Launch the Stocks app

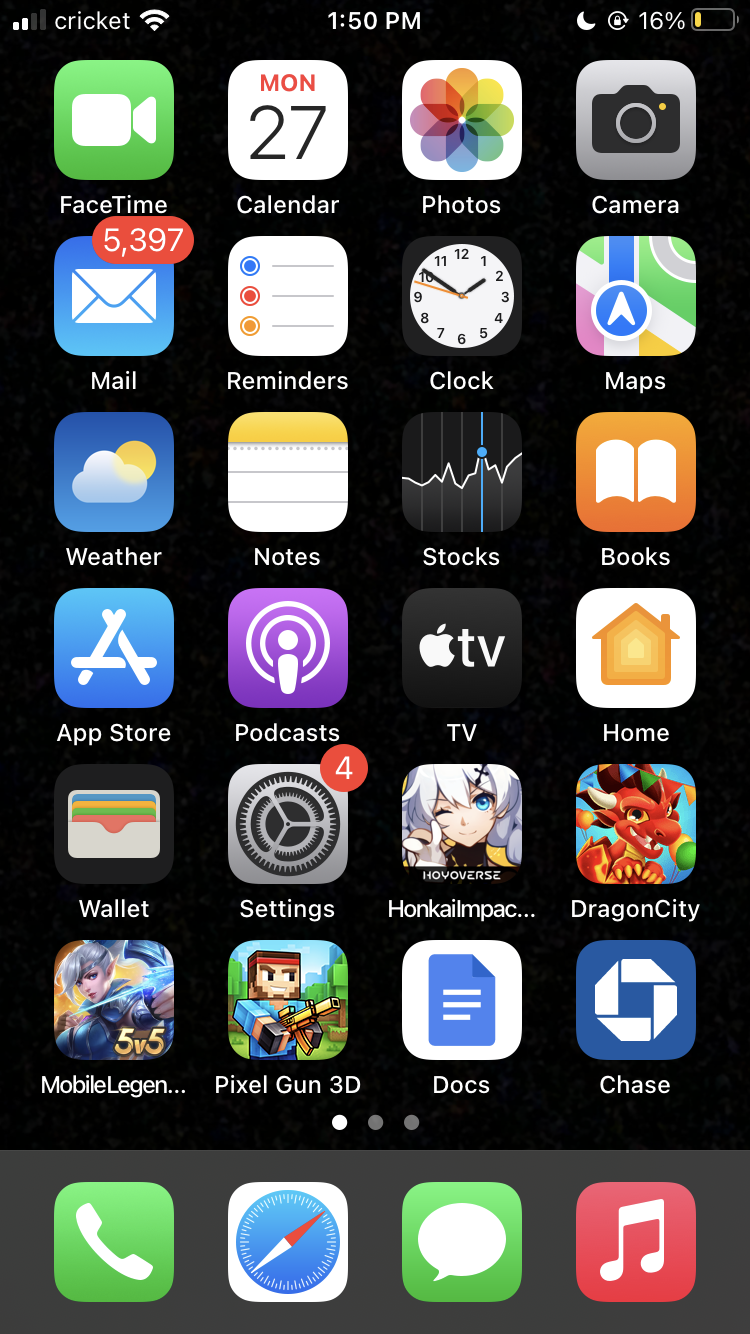(x=461, y=472)
